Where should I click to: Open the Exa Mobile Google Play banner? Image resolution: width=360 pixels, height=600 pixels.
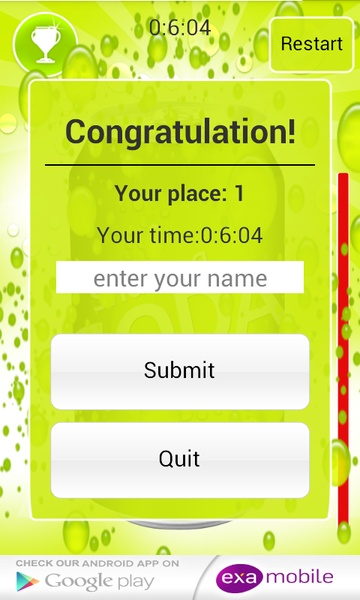[x=180, y=578]
